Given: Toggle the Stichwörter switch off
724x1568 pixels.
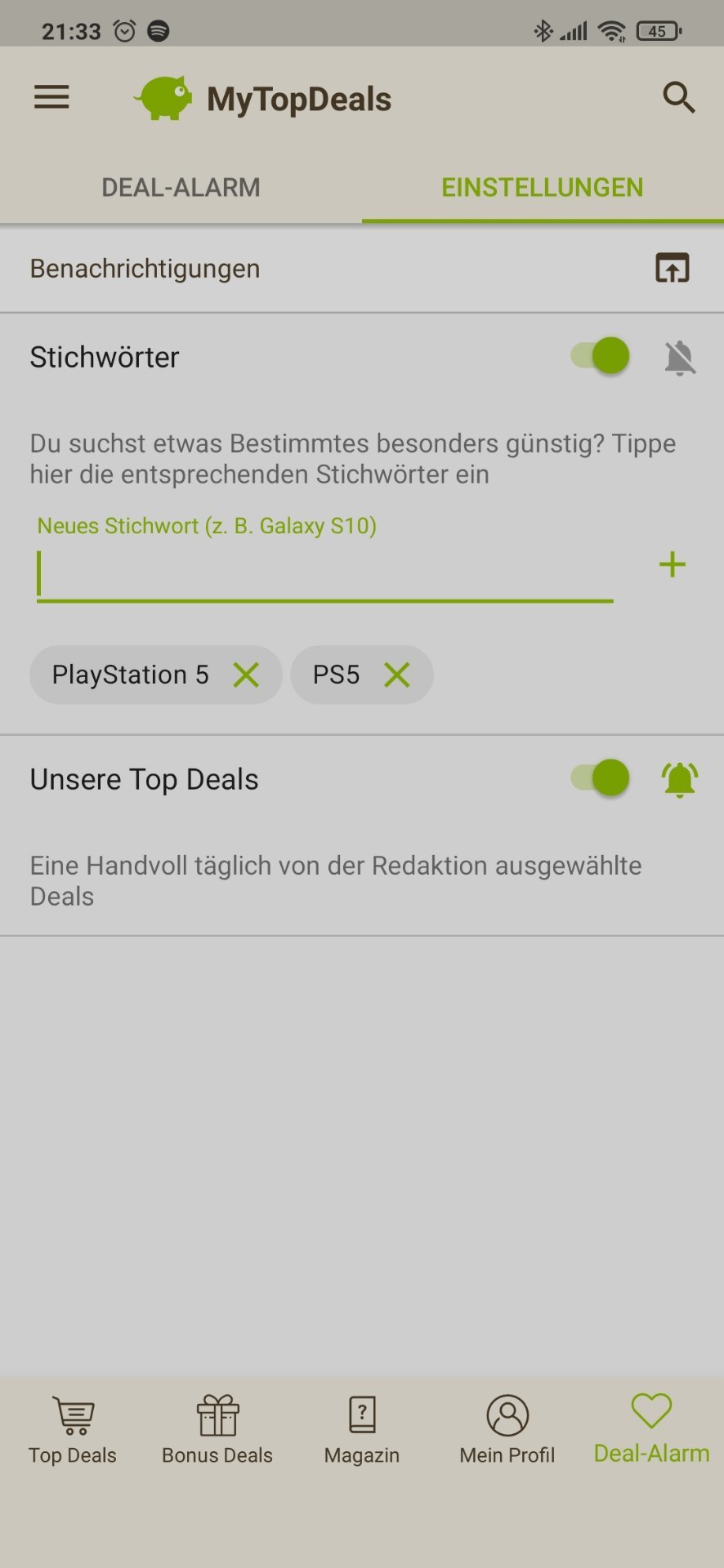Looking at the screenshot, I should pos(601,356).
